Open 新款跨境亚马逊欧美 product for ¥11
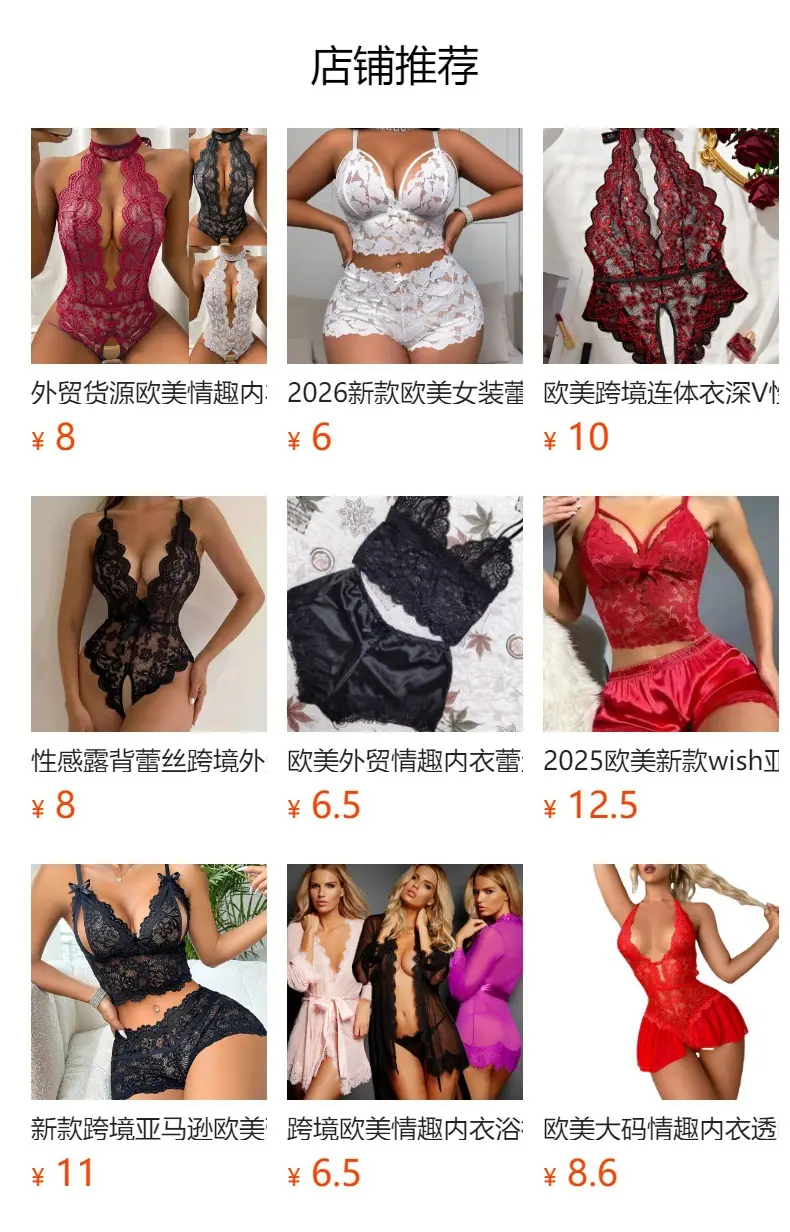 tap(149, 1027)
